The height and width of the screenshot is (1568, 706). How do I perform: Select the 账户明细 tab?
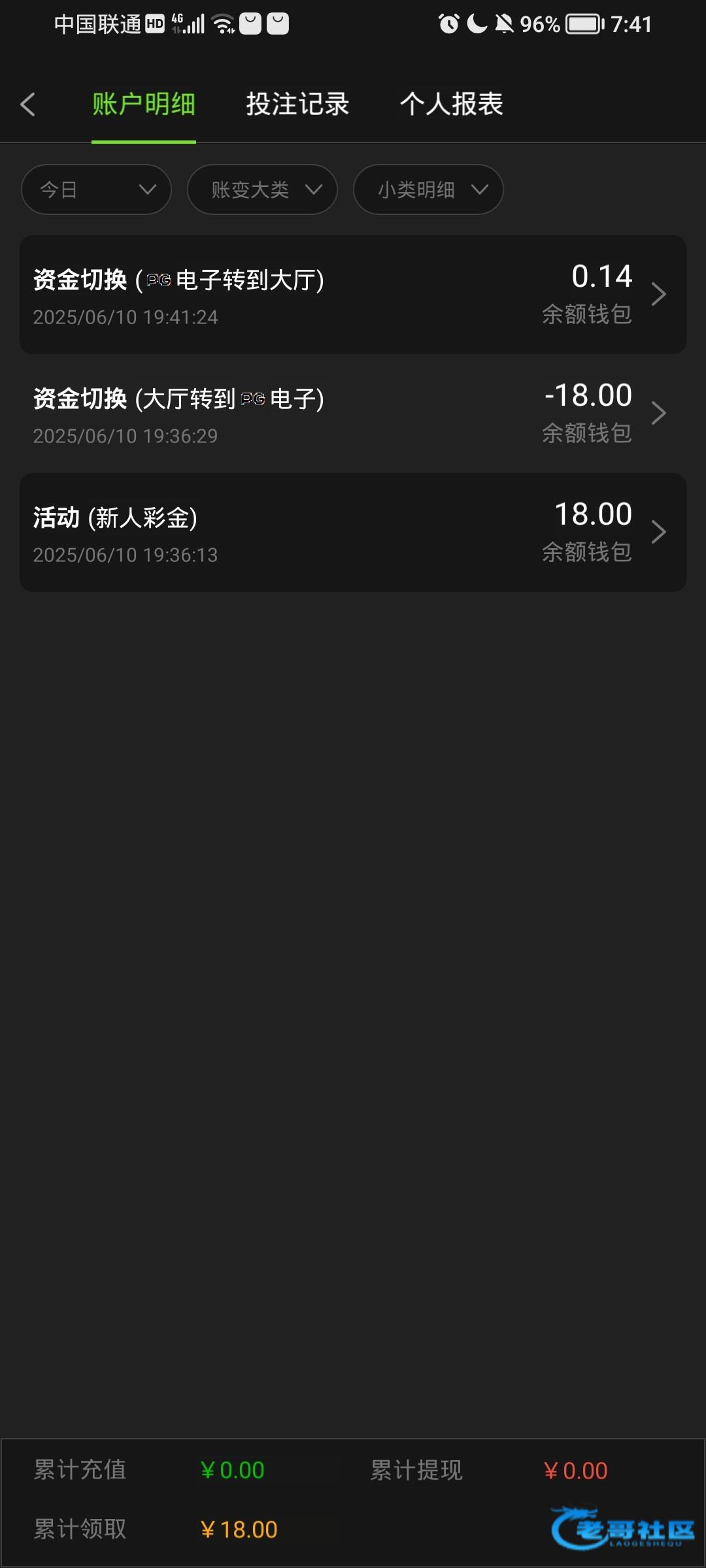point(144,105)
